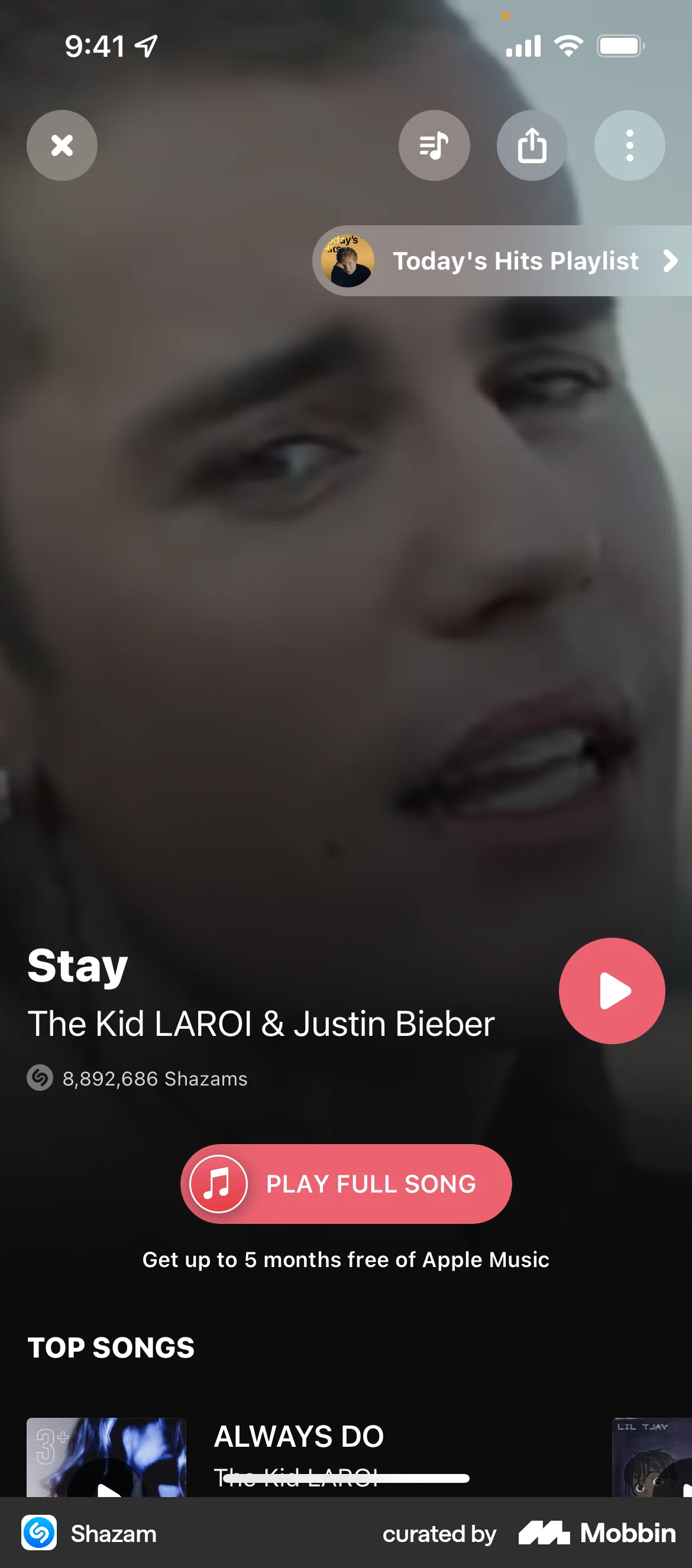The image size is (692, 1568).
Task: Select the song title Stay
Action: tap(77, 966)
